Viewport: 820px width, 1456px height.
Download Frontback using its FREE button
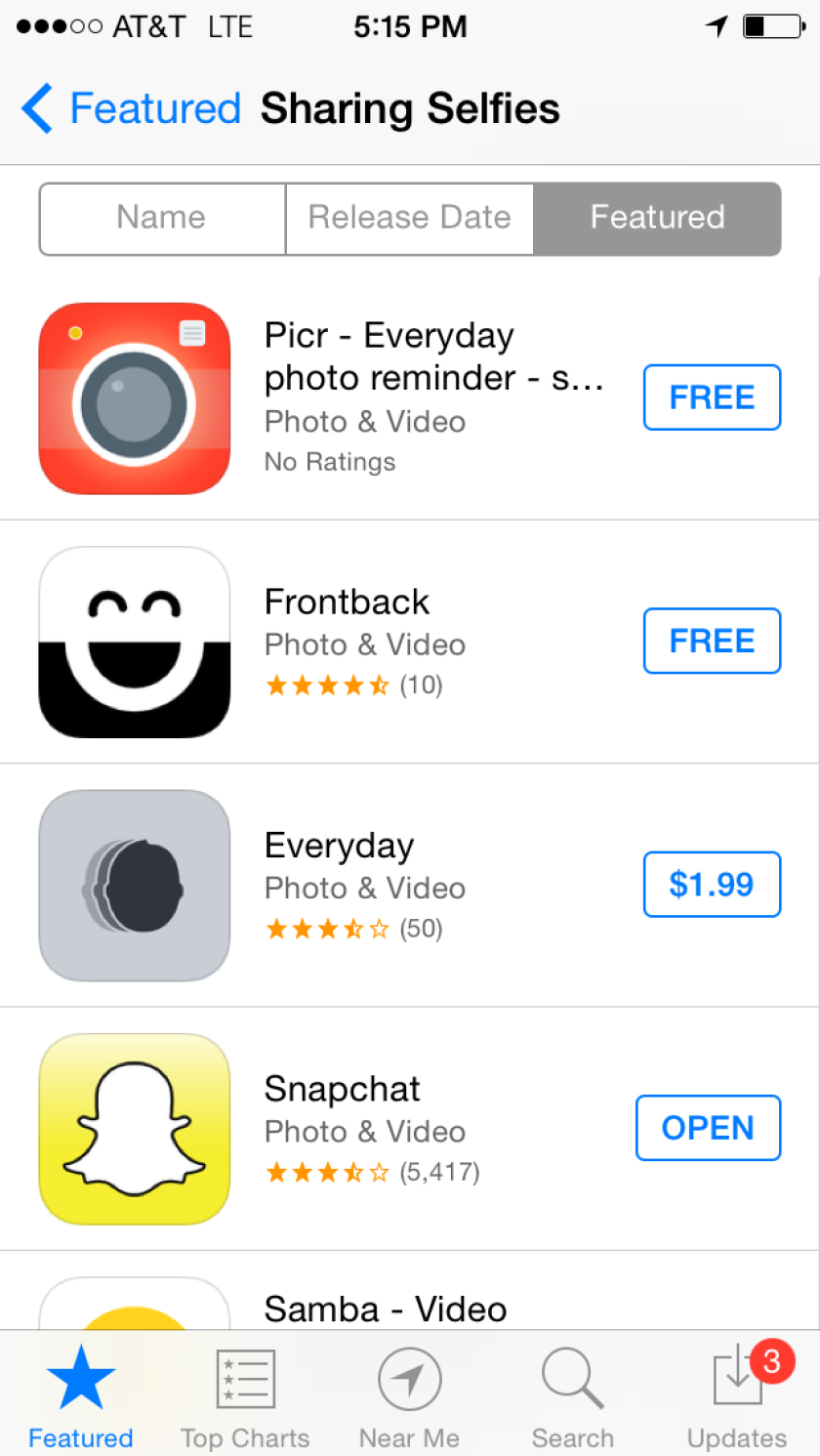(x=712, y=641)
